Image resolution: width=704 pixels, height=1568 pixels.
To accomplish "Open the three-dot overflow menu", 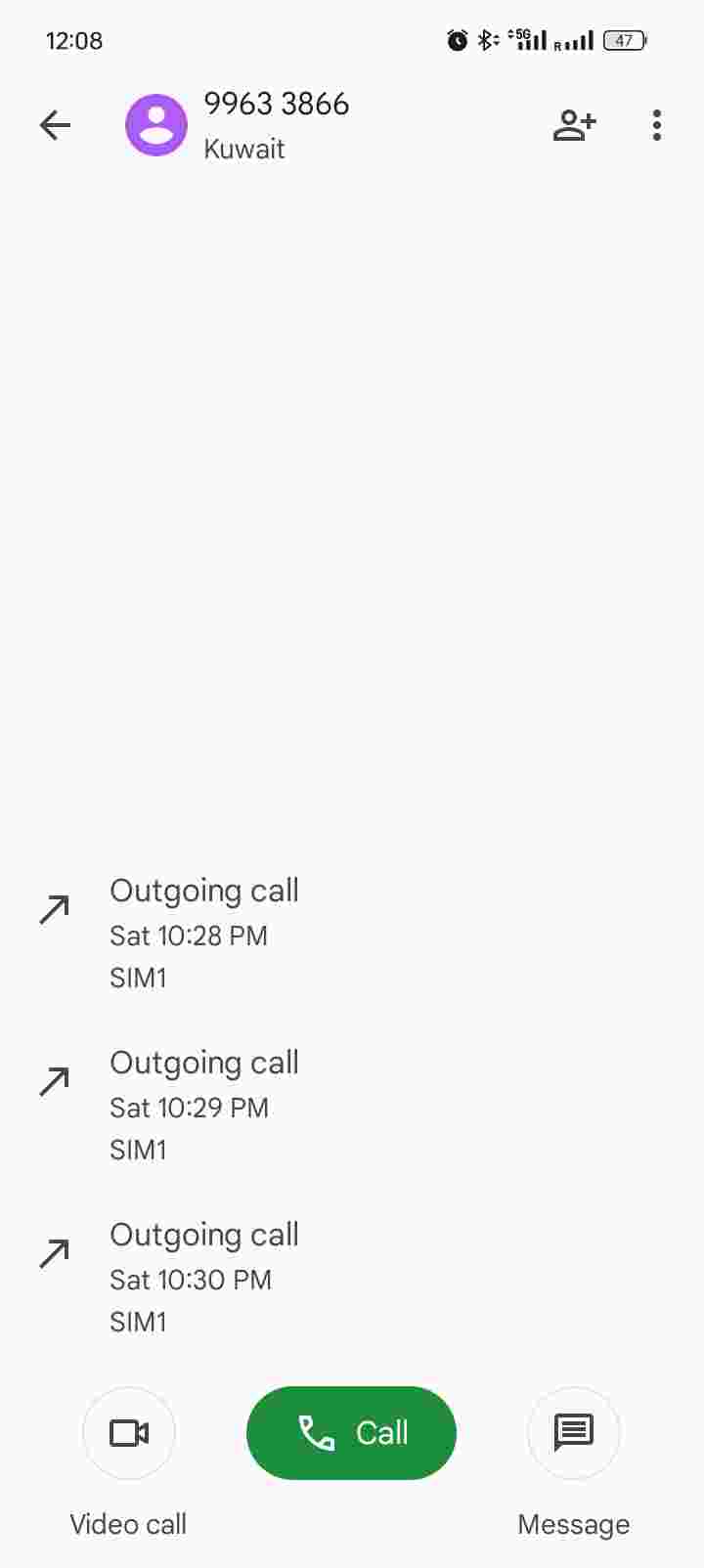I will [657, 125].
